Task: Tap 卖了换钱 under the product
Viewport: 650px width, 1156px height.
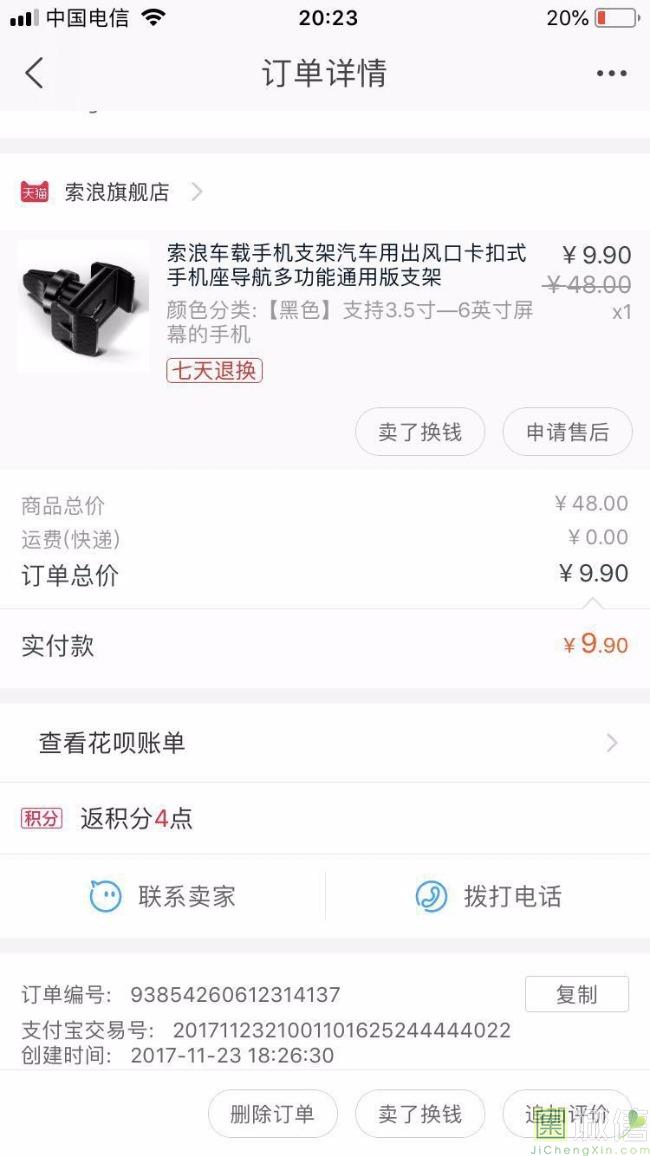Action: [420, 432]
